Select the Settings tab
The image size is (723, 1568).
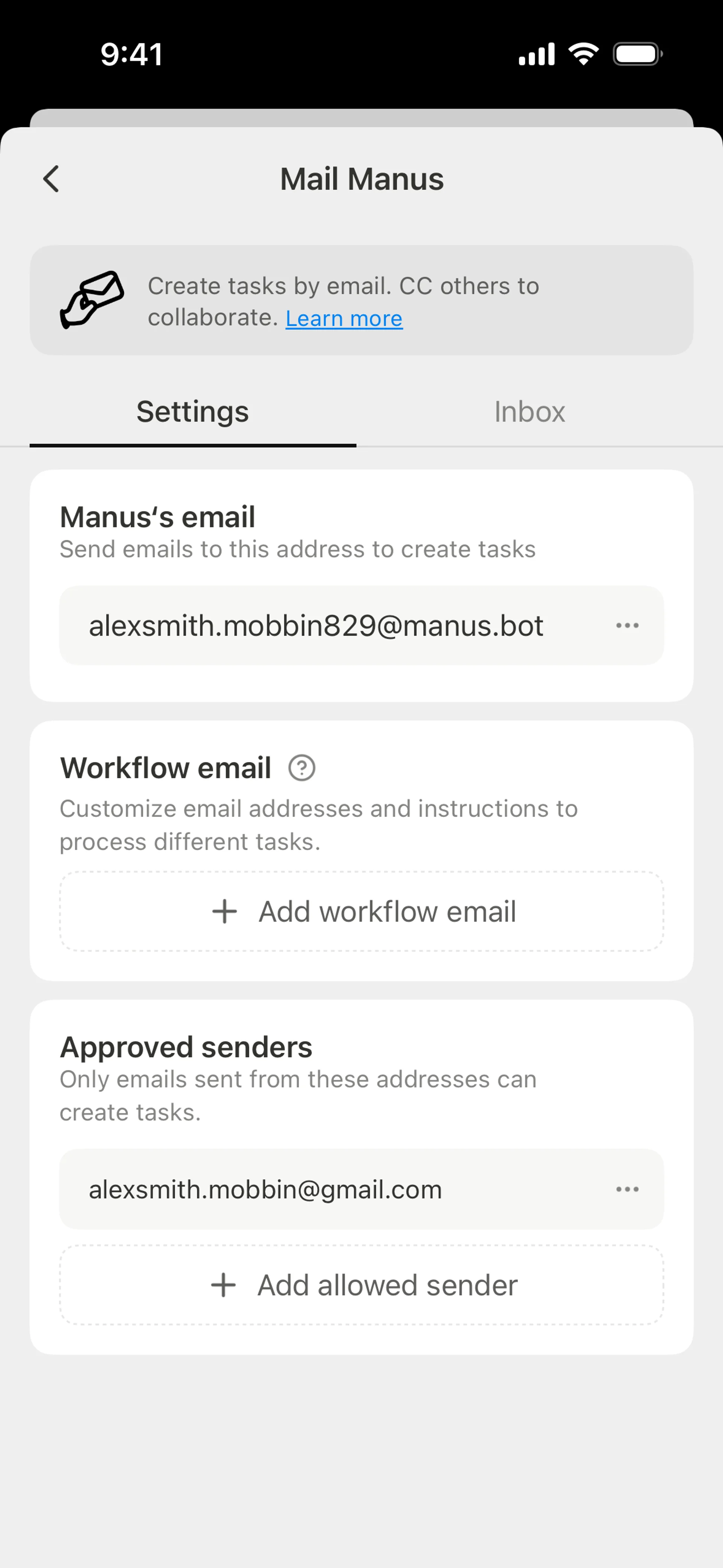(192, 412)
